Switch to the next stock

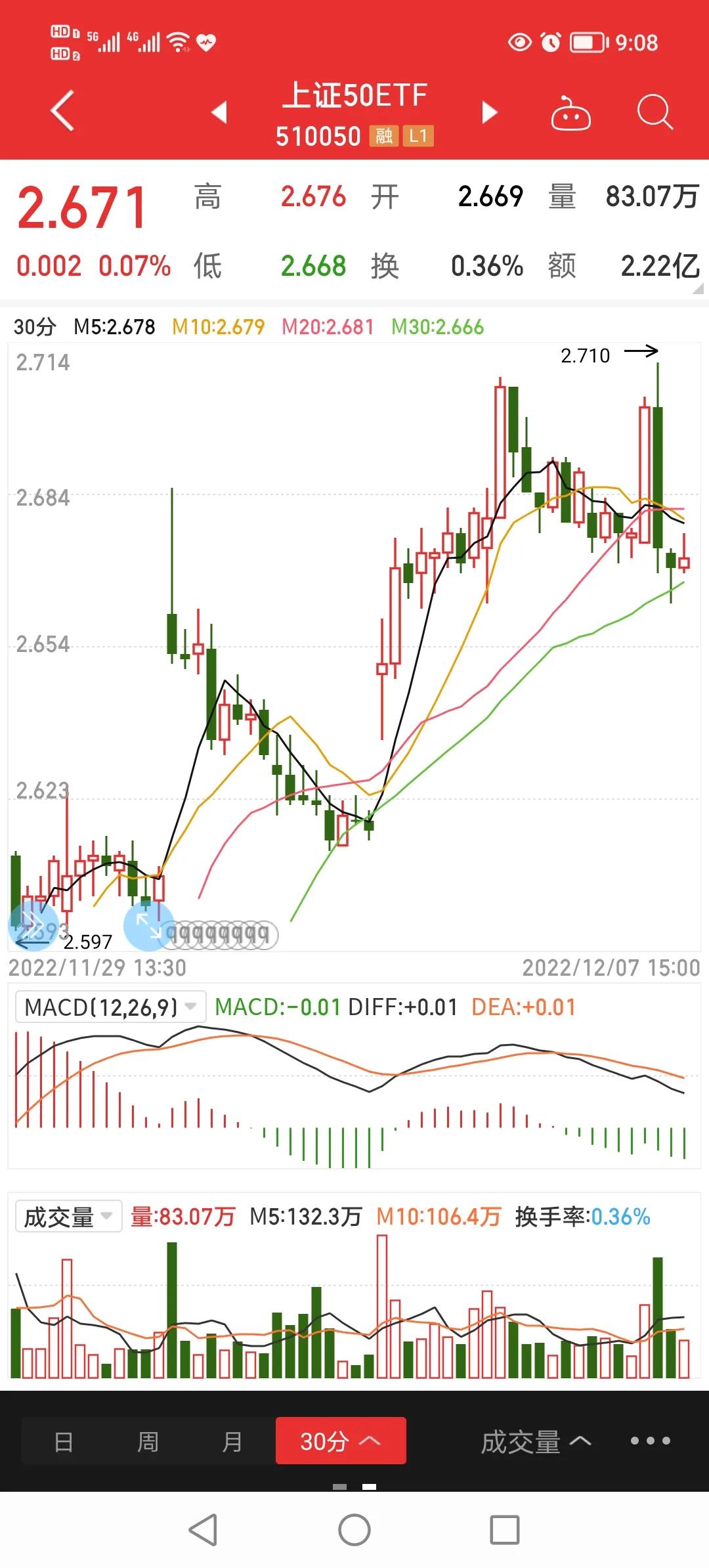click(489, 112)
